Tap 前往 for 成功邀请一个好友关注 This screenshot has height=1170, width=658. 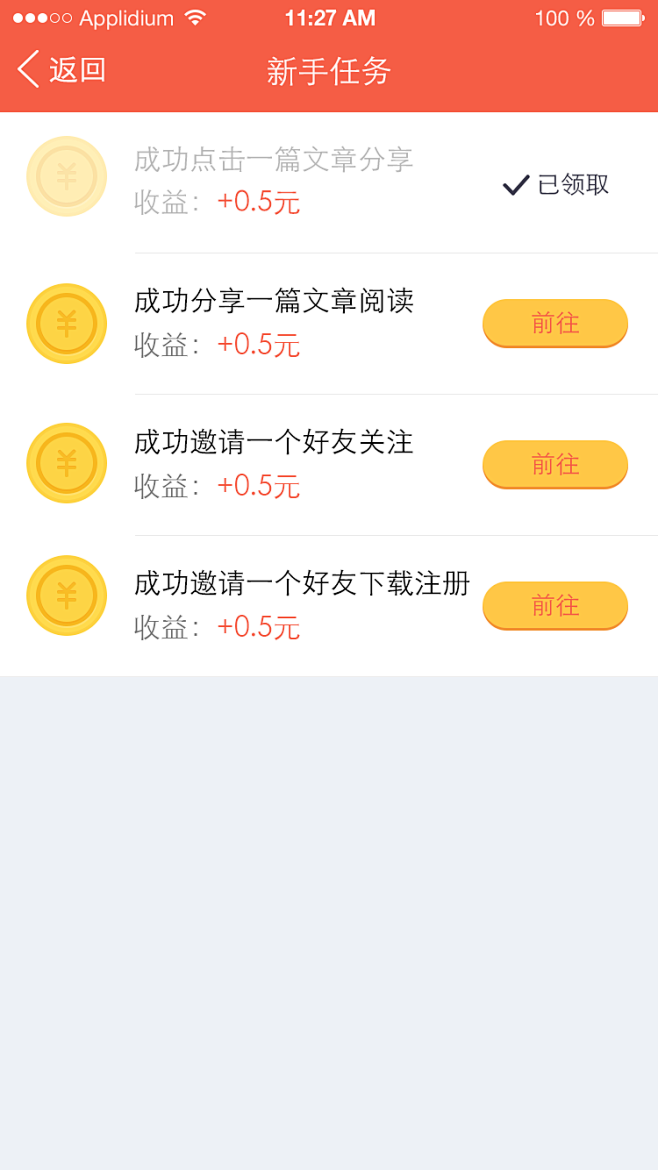coord(555,465)
